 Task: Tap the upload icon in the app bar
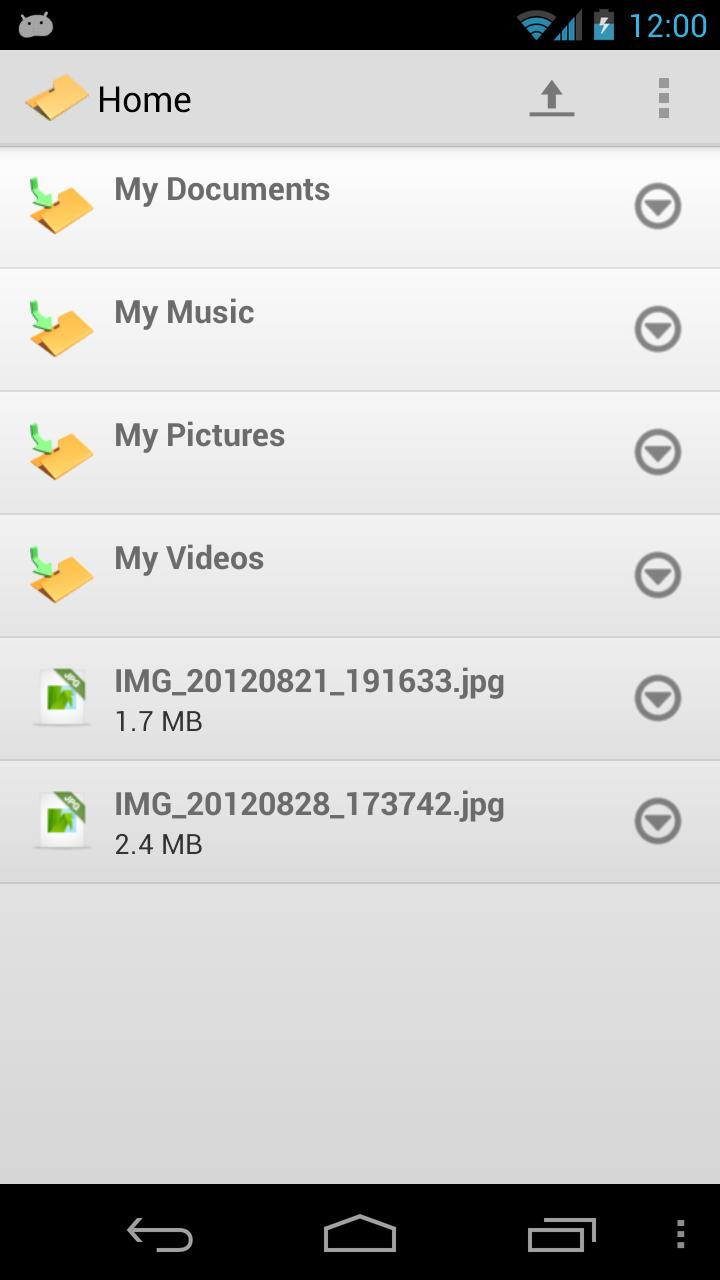click(x=552, y=99)
